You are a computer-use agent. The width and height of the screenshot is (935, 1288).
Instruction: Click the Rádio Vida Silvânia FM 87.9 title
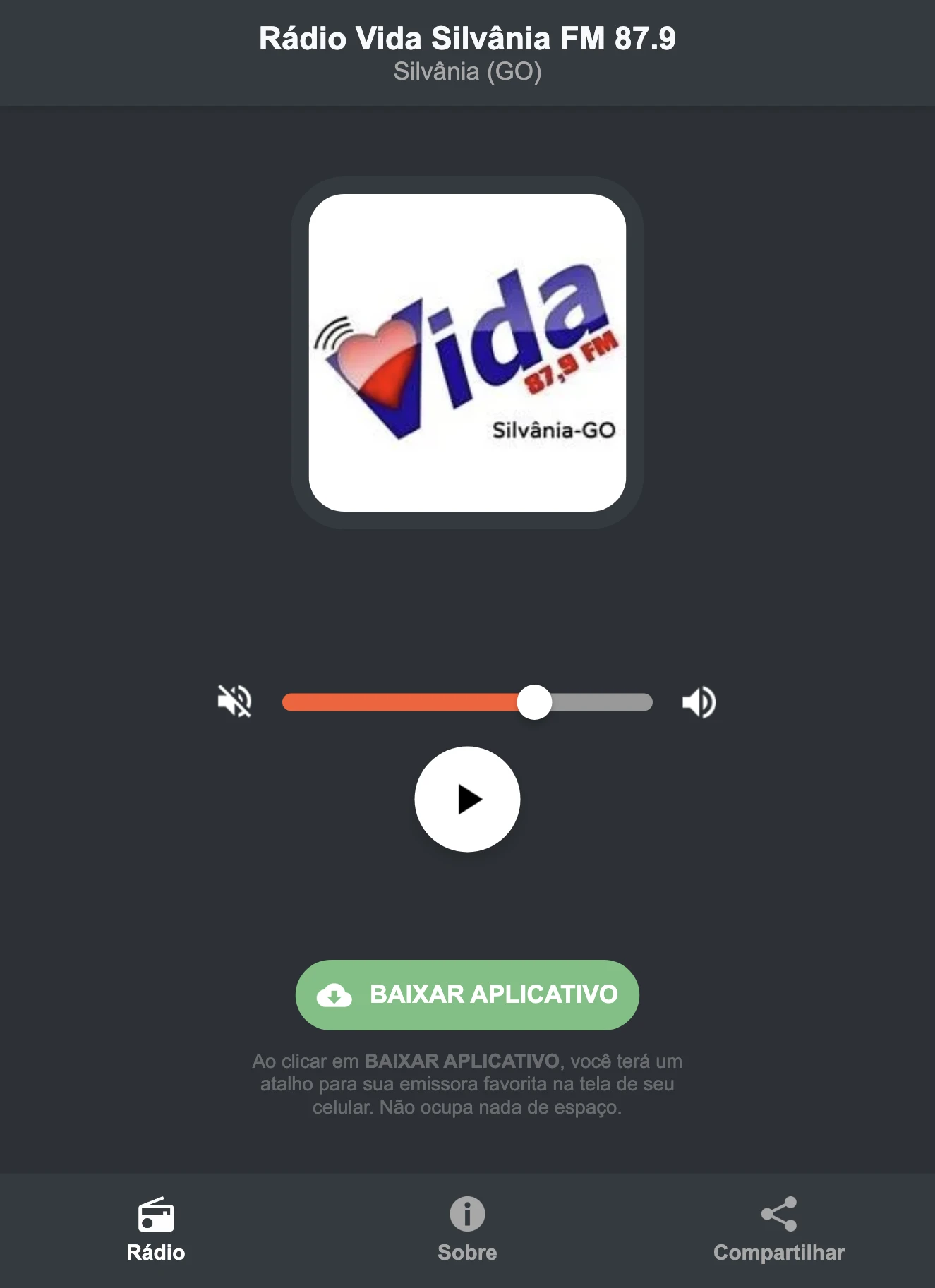click(x=467, y=39)
